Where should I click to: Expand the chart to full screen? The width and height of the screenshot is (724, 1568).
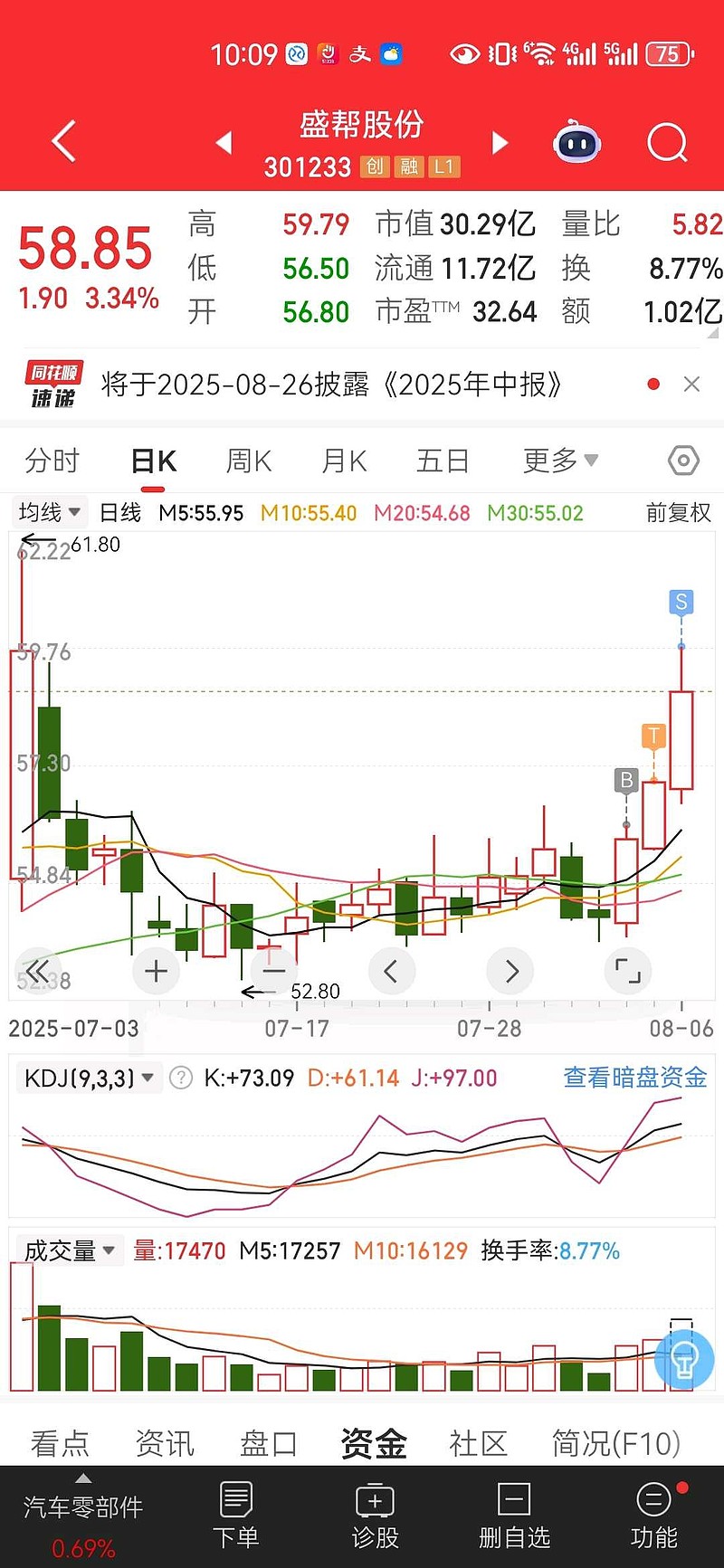pos(627,972)
